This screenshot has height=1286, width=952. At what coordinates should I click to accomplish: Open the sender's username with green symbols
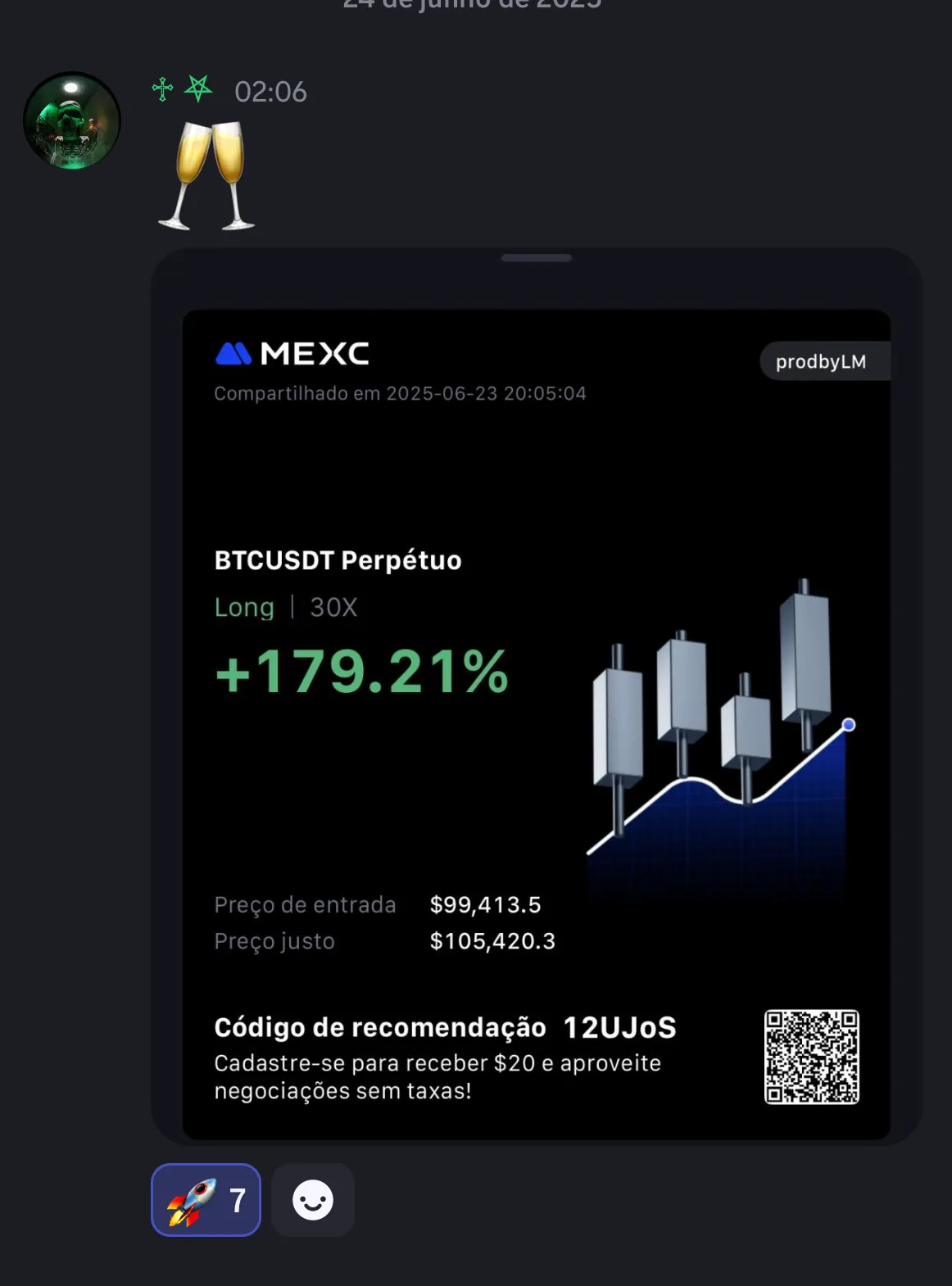[x=182, y=89]
